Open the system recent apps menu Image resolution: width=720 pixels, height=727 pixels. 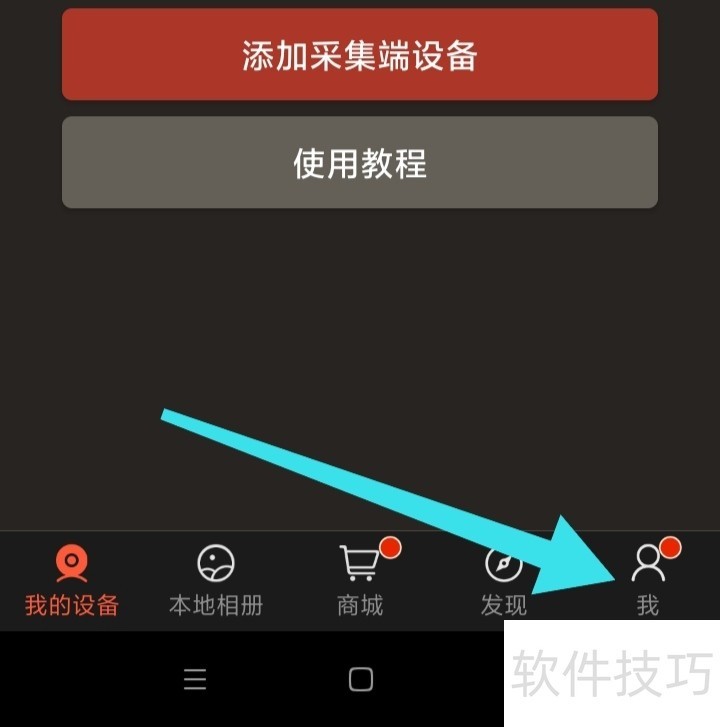click(195, 680)
